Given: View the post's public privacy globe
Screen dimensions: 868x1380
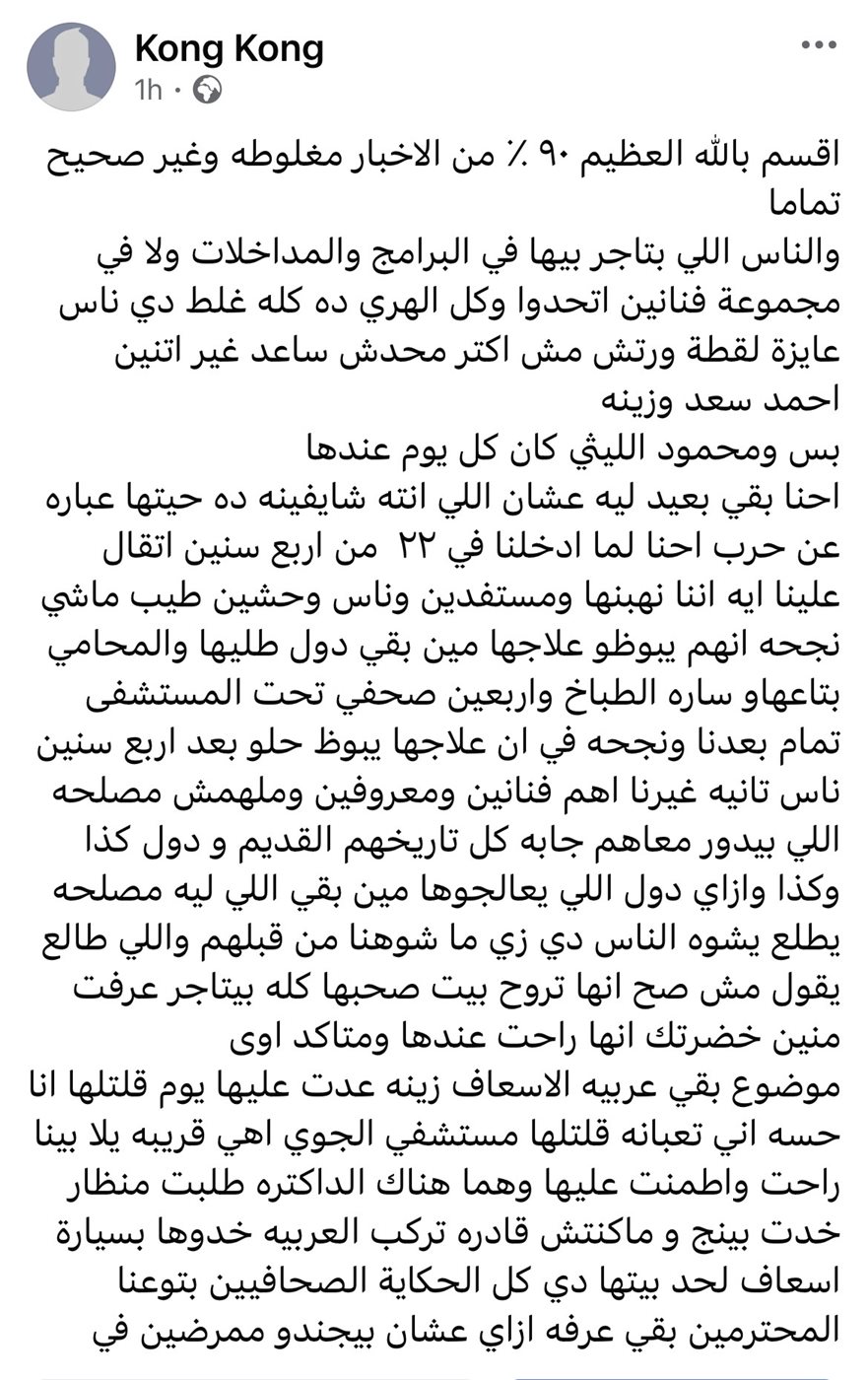Looking at the screenshot, I should 208,91.
